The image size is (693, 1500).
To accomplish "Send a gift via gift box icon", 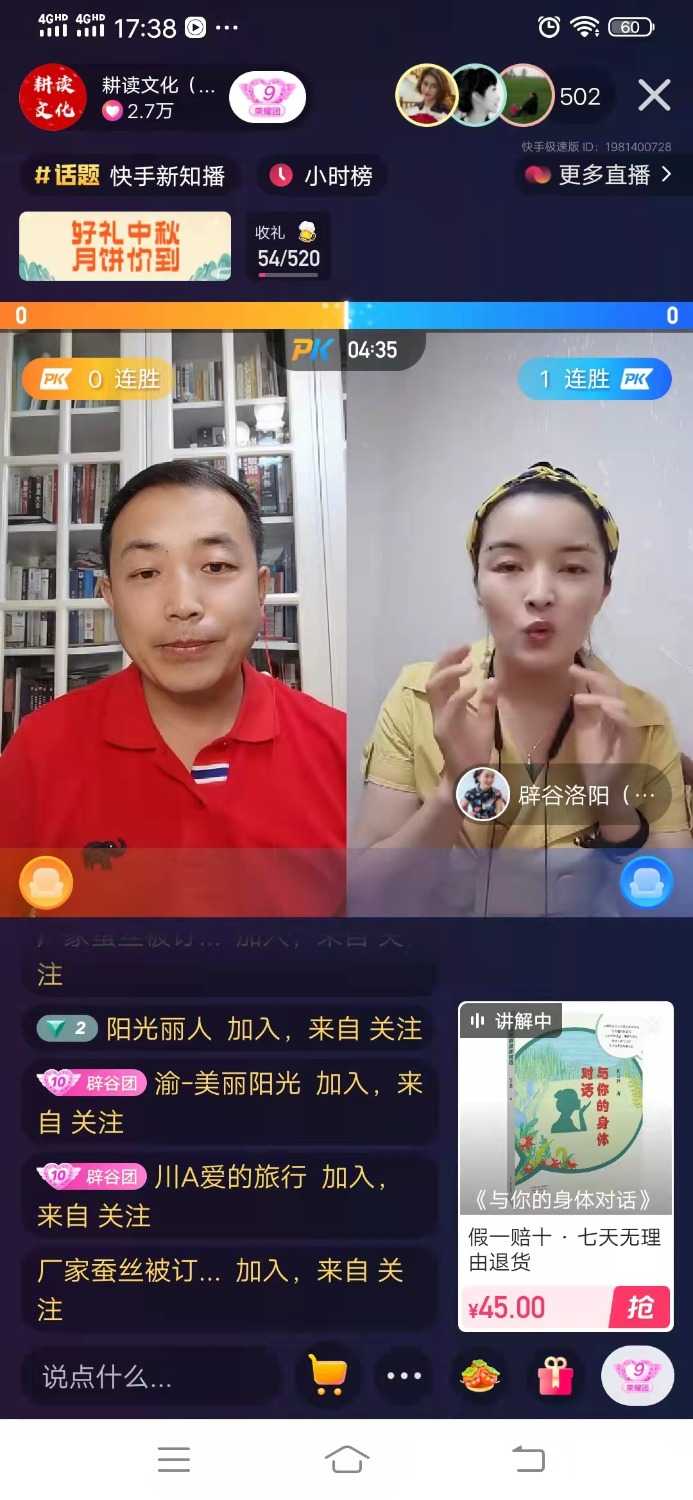I will 555,1377.
